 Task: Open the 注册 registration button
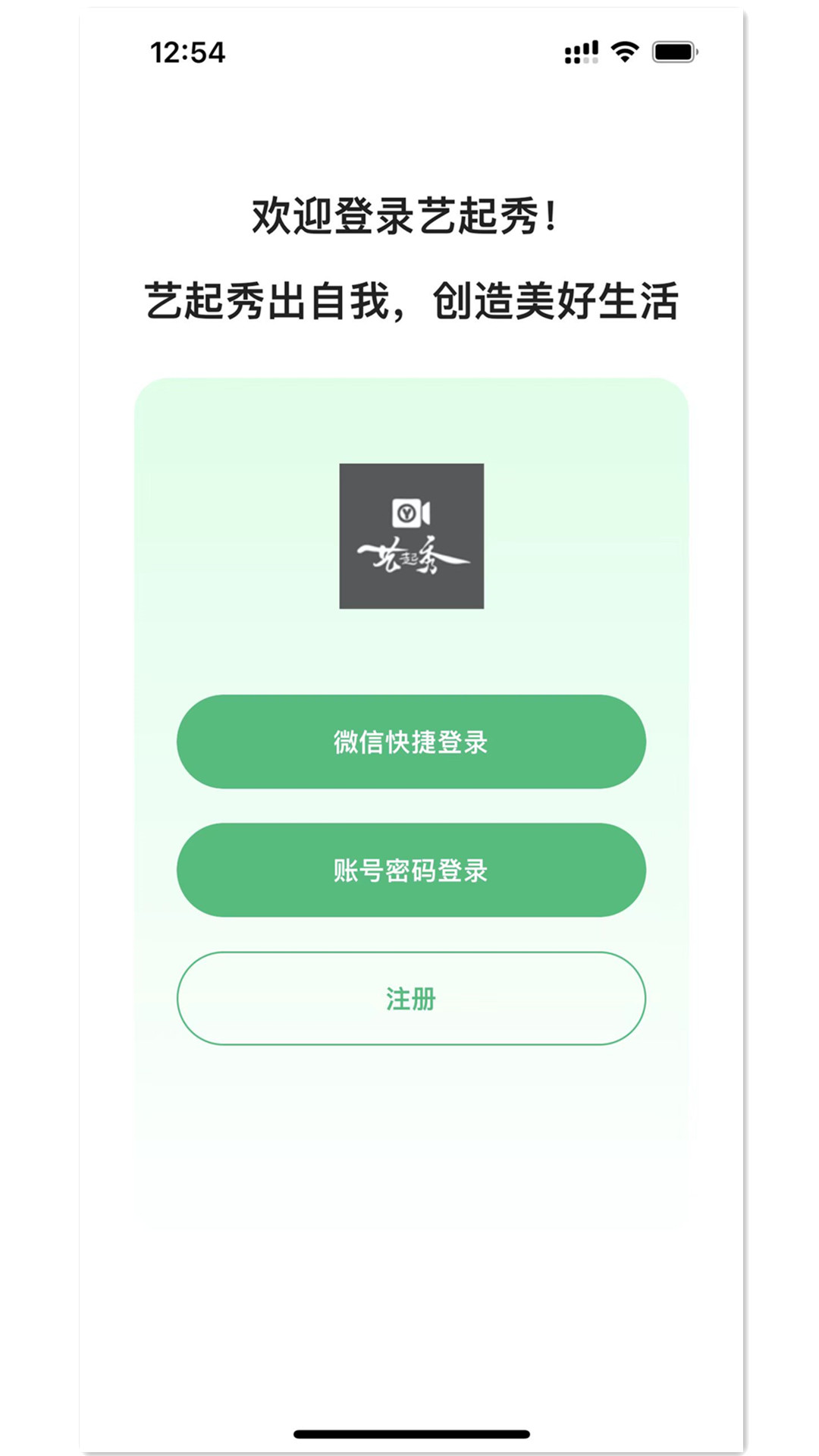tap(411, 998)
